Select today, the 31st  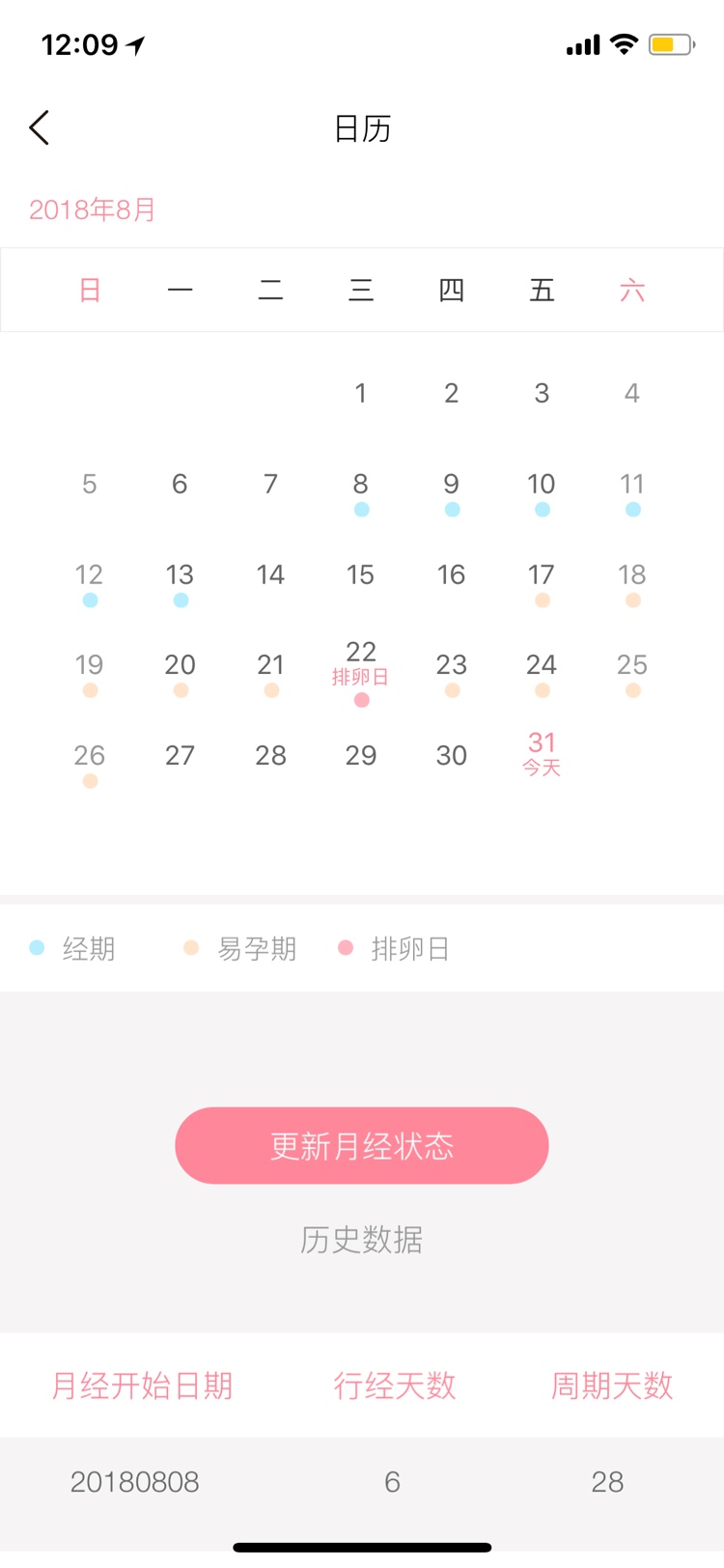(x=542, y=753)
